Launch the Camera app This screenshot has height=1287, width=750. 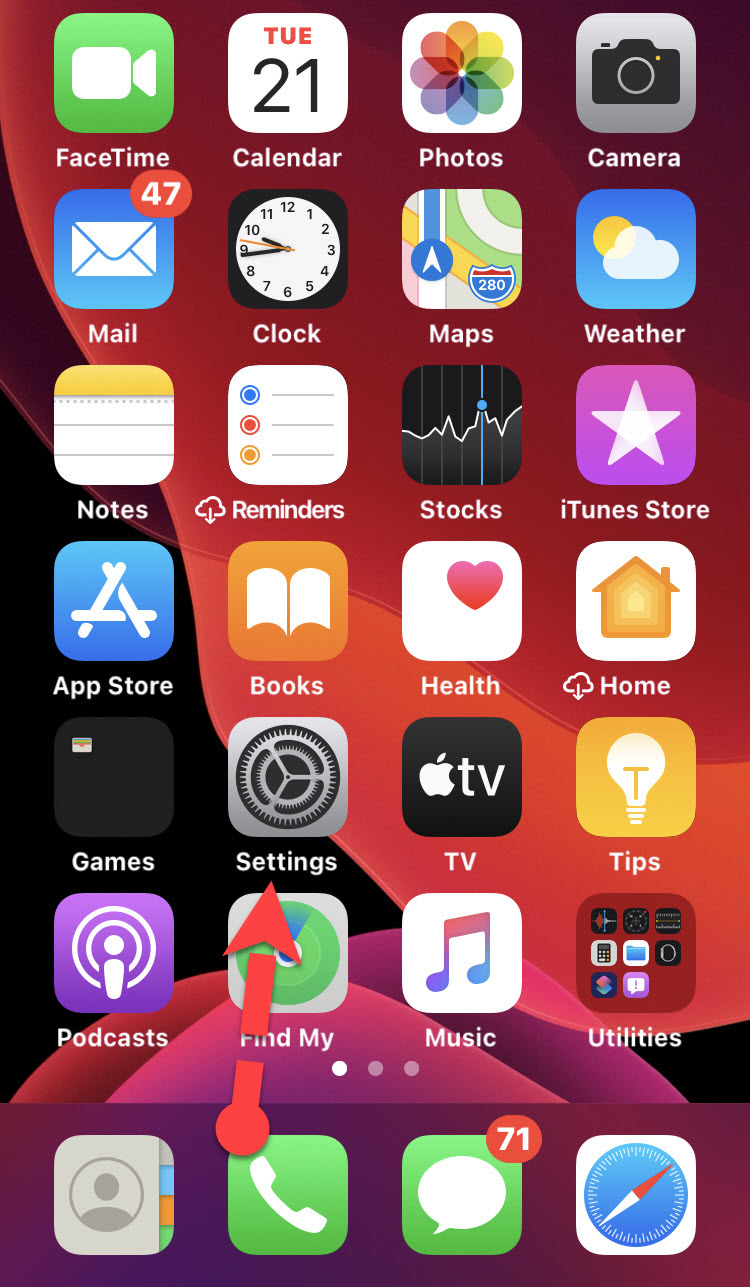coord(635,73)
